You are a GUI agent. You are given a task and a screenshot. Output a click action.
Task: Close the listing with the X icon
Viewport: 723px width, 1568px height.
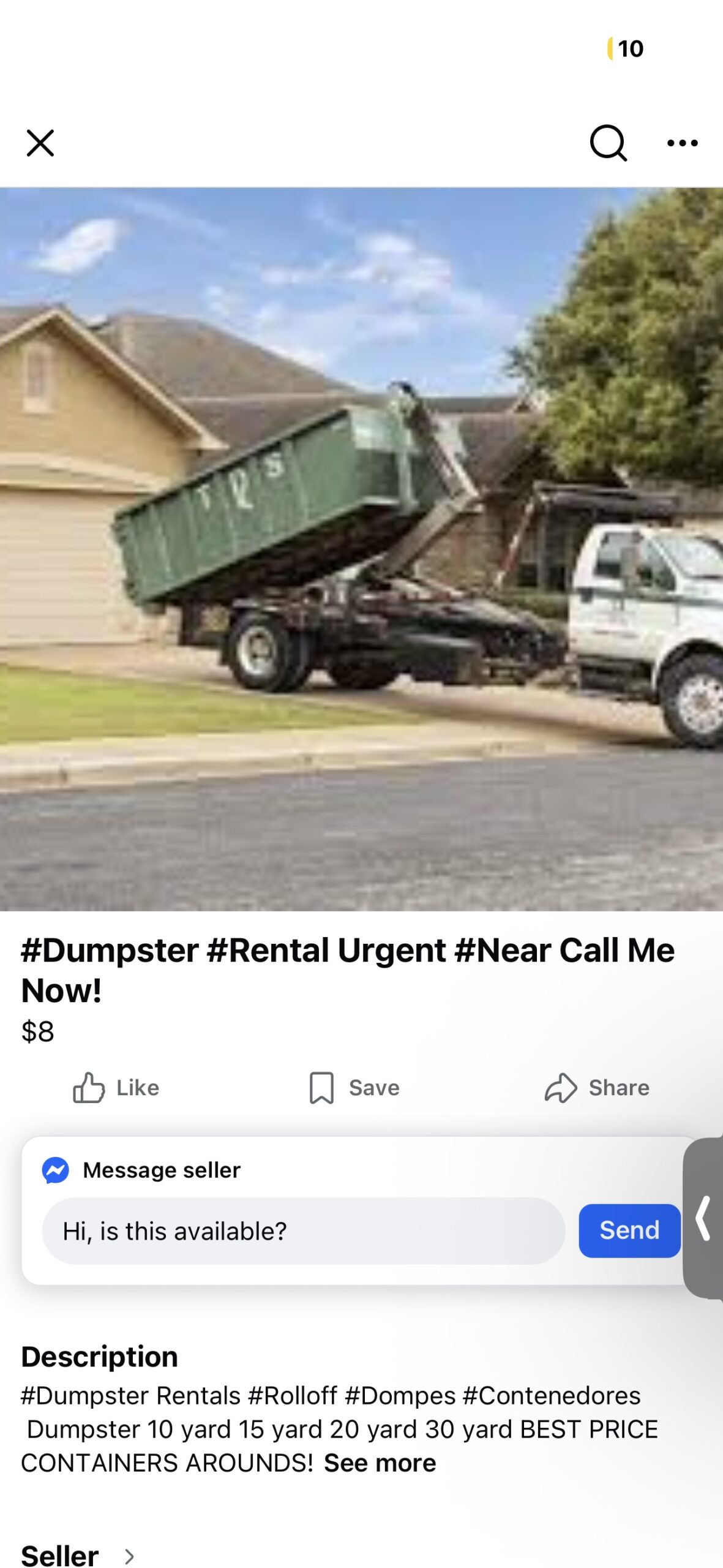click(x=40, y=143)
